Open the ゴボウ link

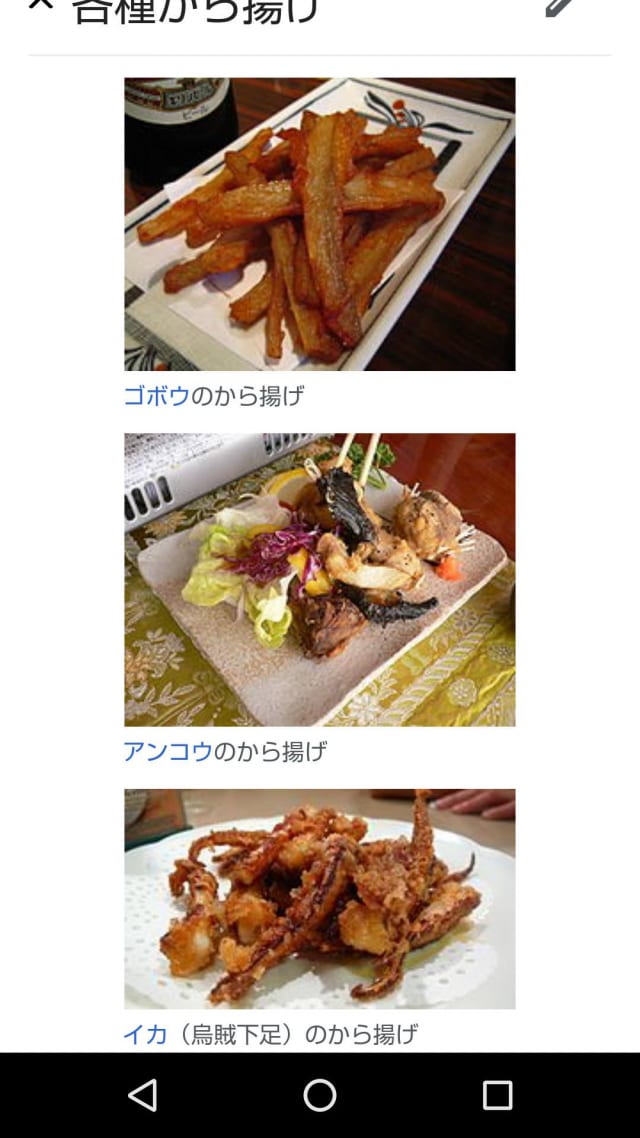click(156, 396)
